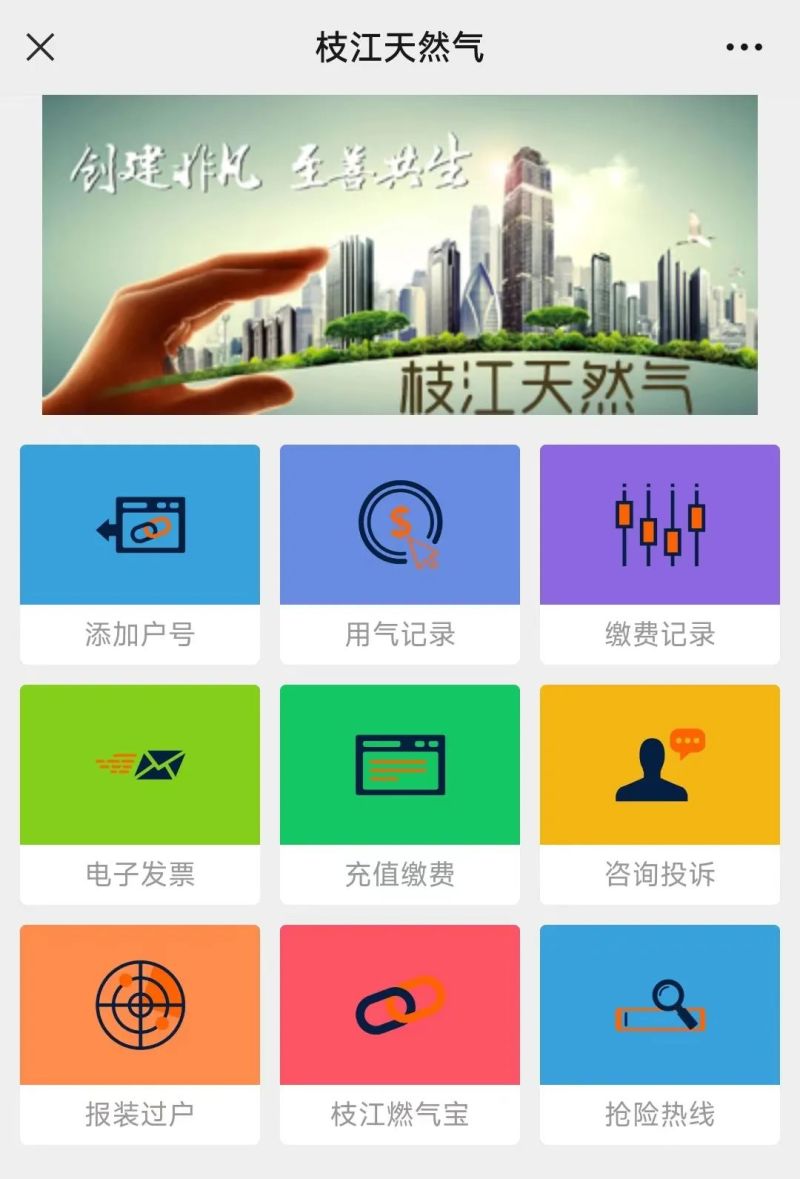Close the 枝江天然气 page
Image resolution: width=800 pixels, height=1179 pixels.
[40, 47]
